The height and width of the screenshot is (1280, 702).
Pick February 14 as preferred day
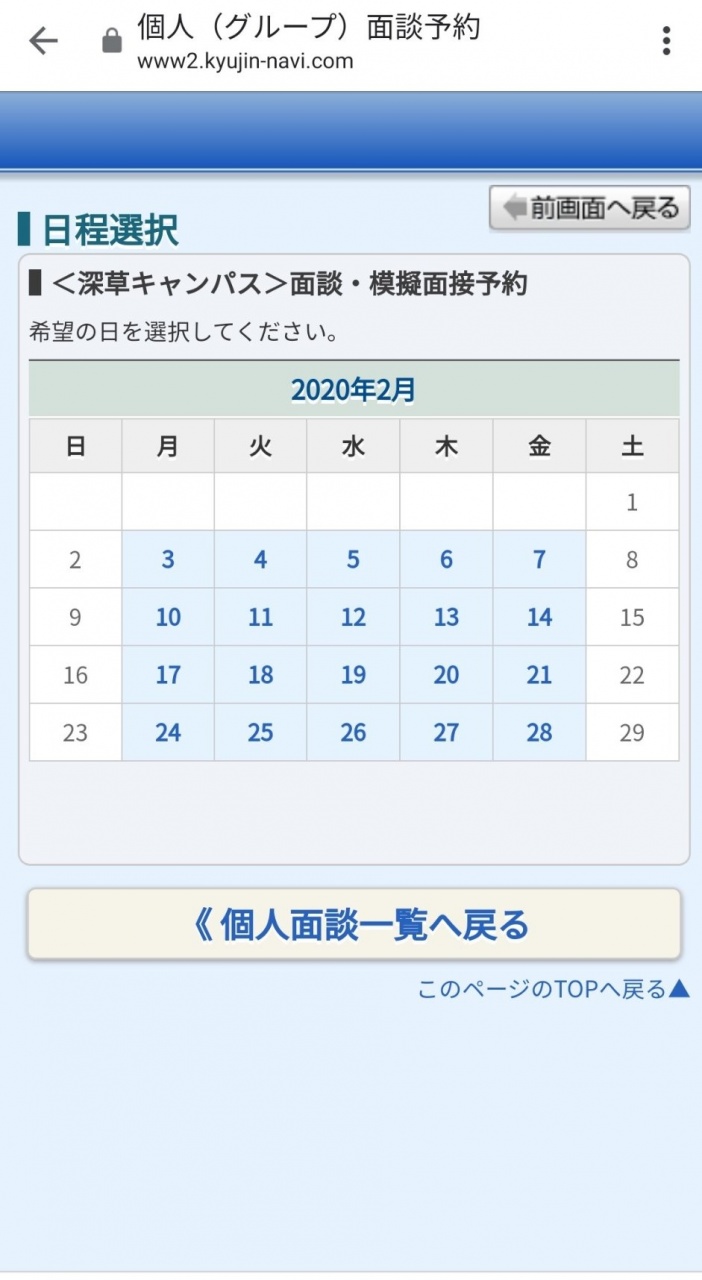(x=539, y=618)
